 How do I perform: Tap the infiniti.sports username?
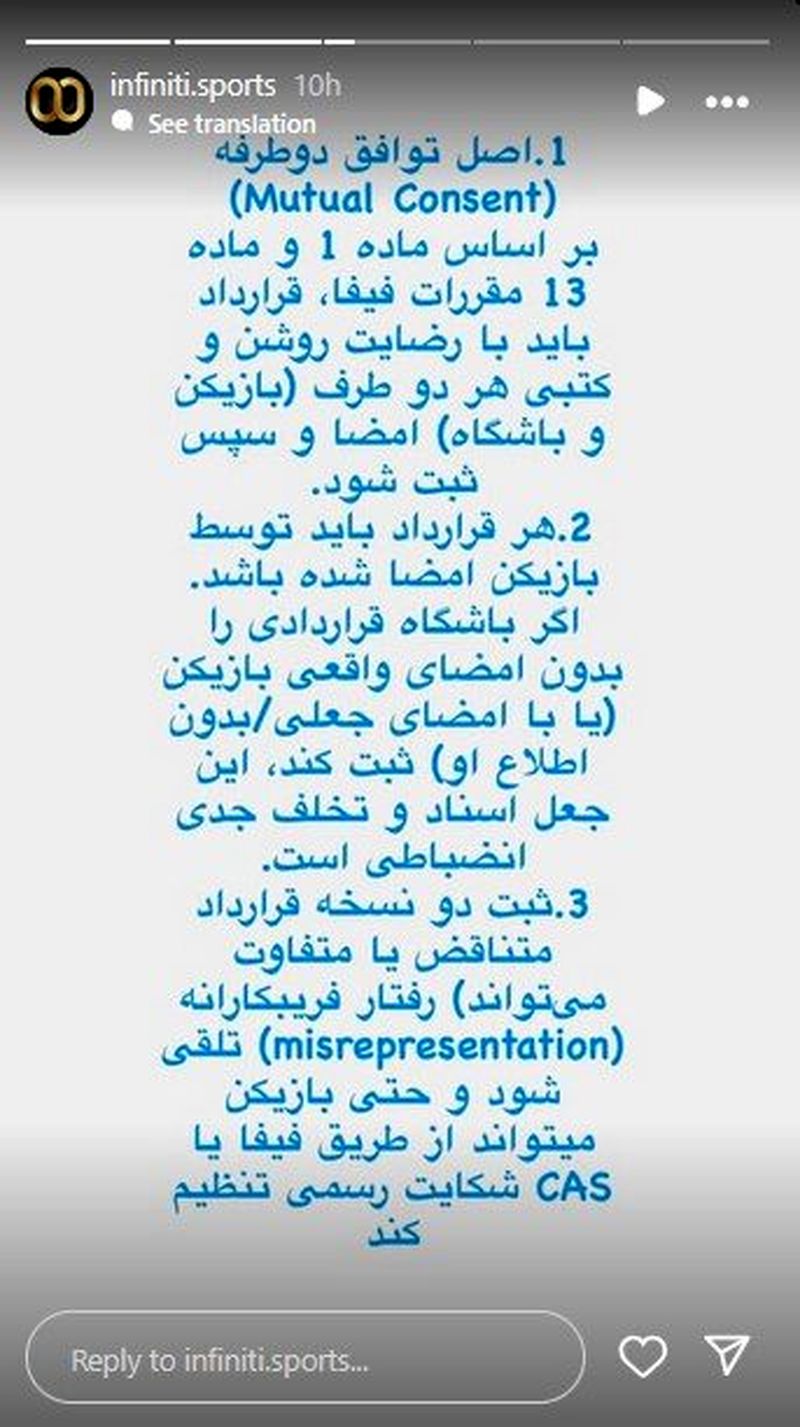click(192, 86)
